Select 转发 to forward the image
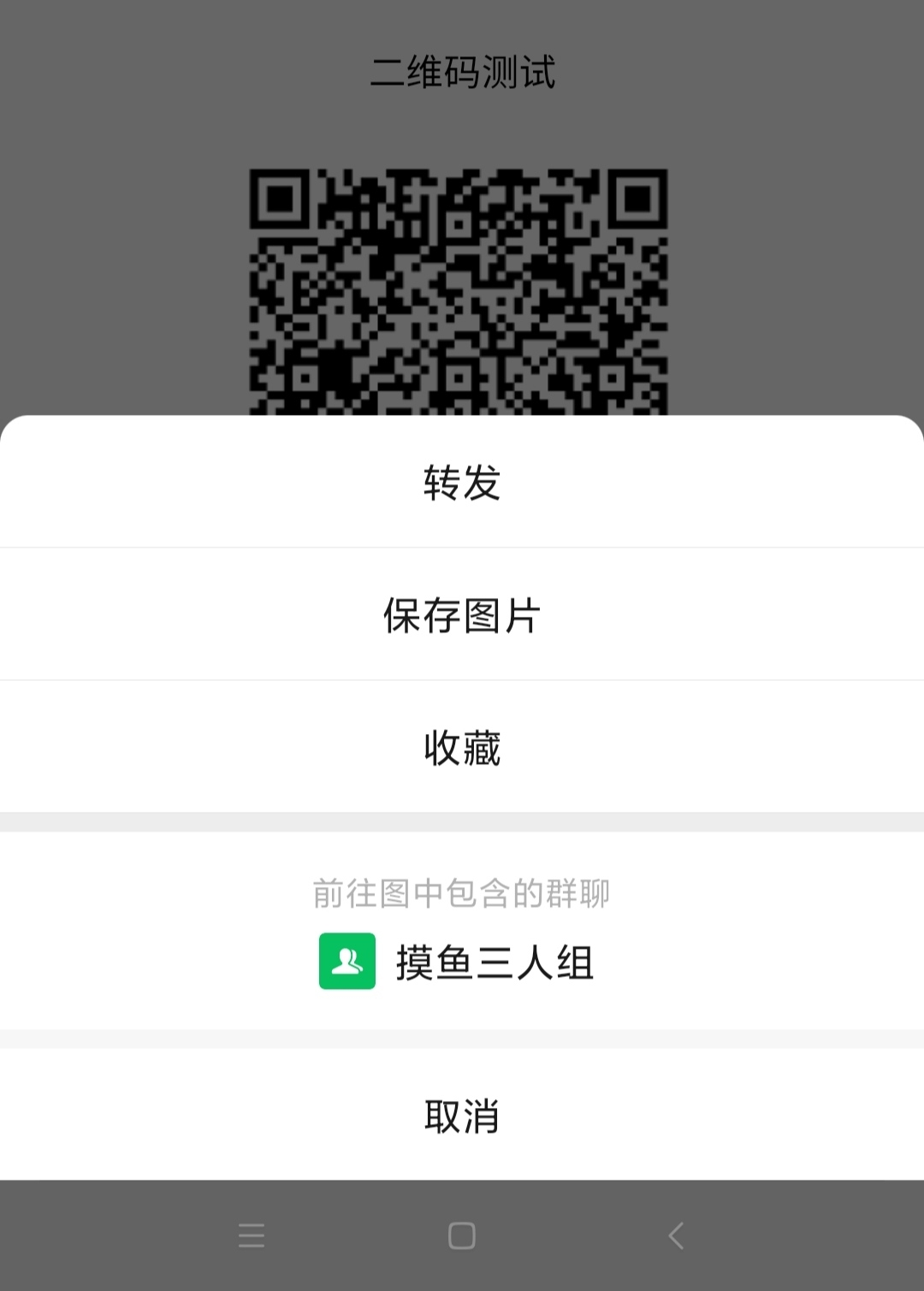 pos(462,483)
